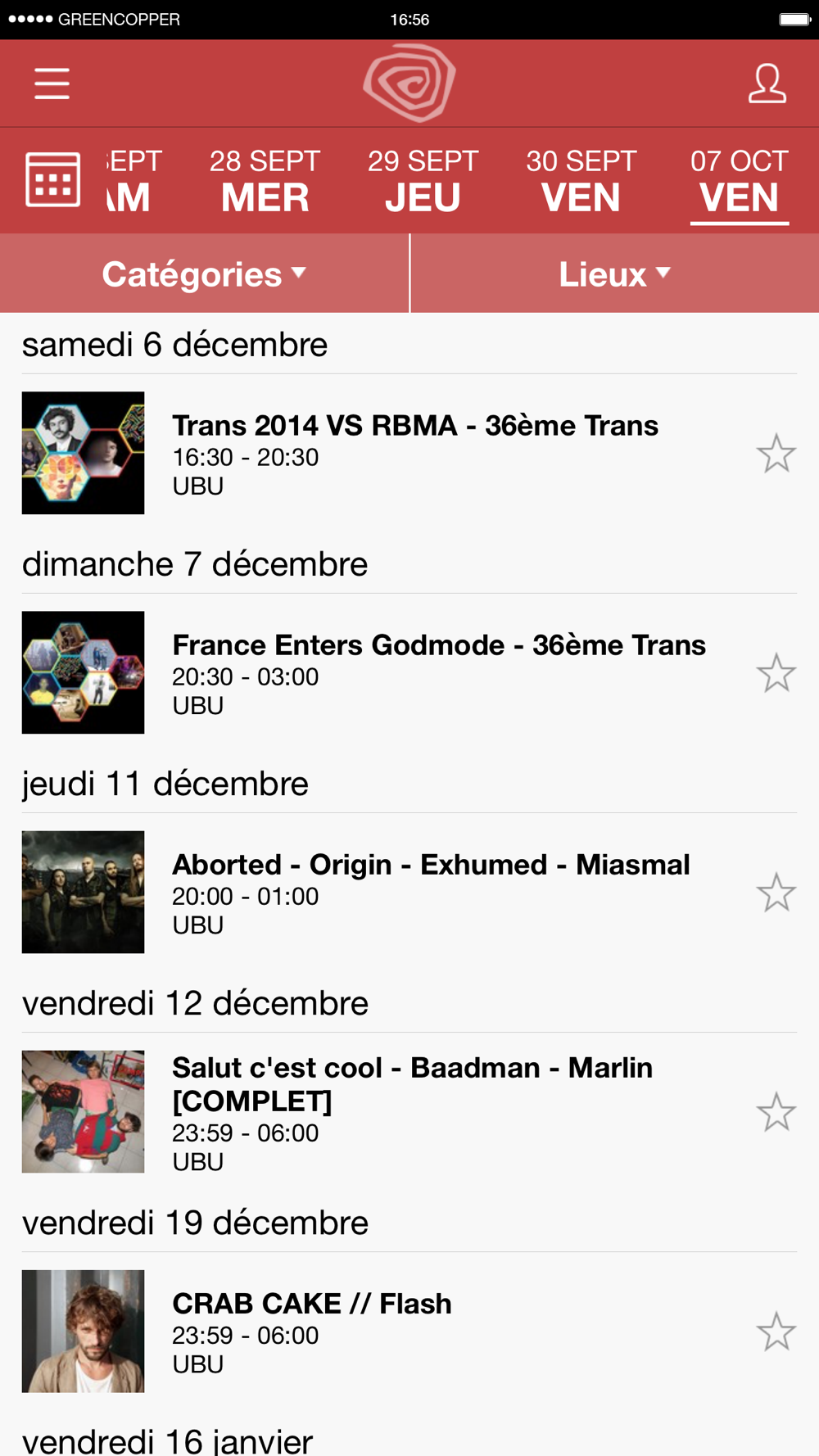Switch to the 28 SEPT MER date
This screenshot has width=819, height=1456.
(x=265, y=181)
